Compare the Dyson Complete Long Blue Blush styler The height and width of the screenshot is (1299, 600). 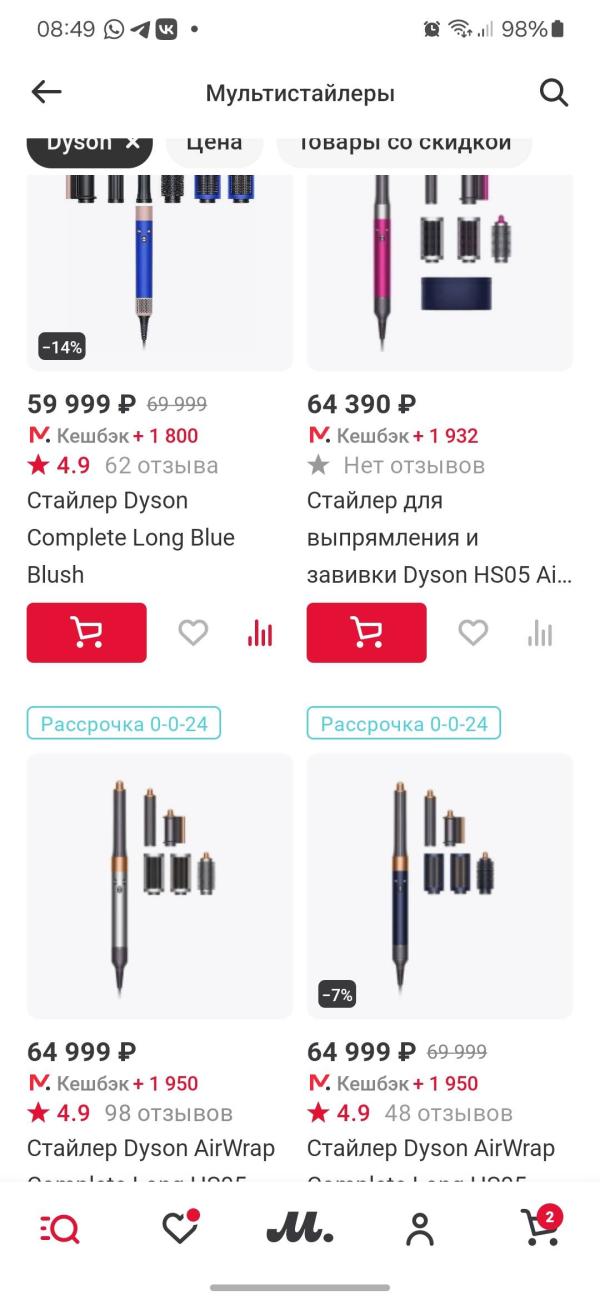pos(259,632)
